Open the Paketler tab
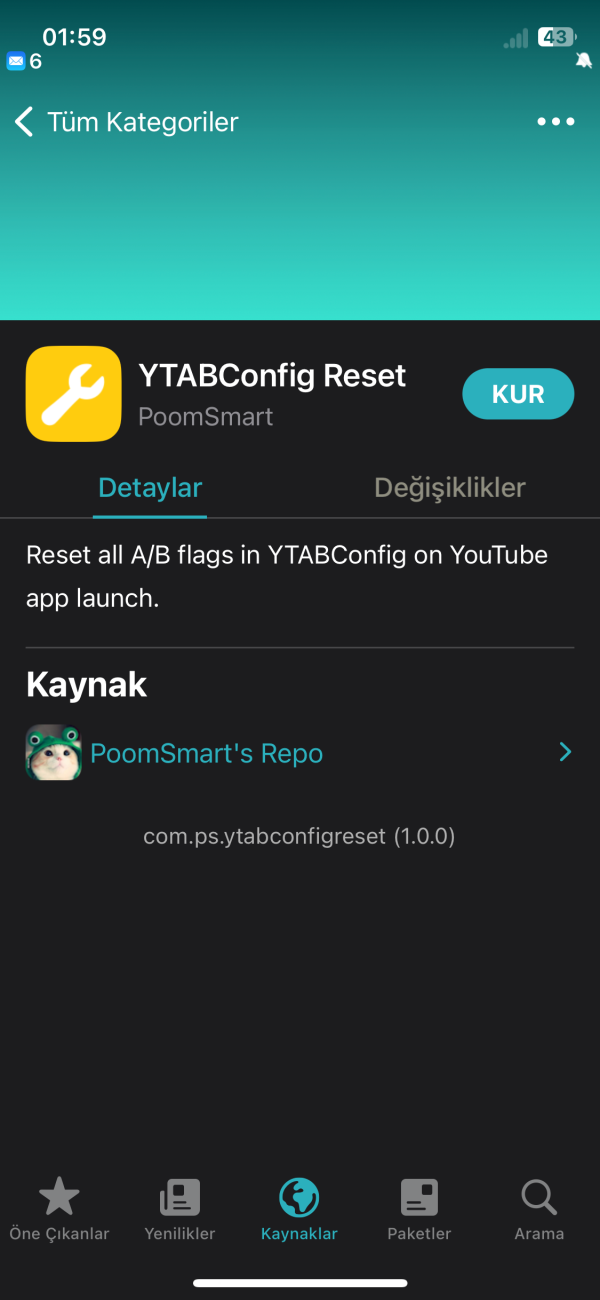The height and width of the screenshot is (1300, 600). [419, 1208]
